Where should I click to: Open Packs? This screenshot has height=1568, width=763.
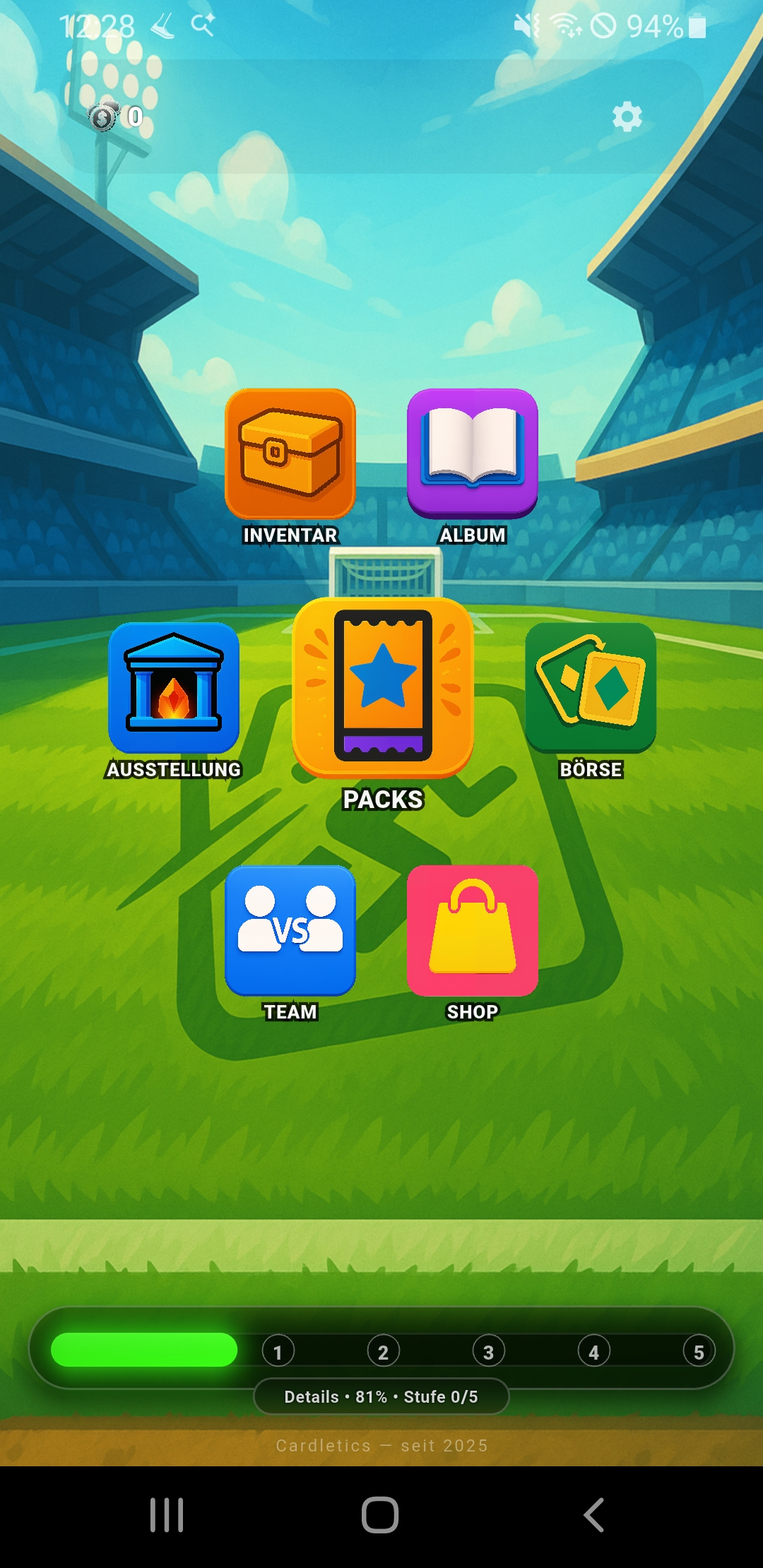[x=383, y=688]
